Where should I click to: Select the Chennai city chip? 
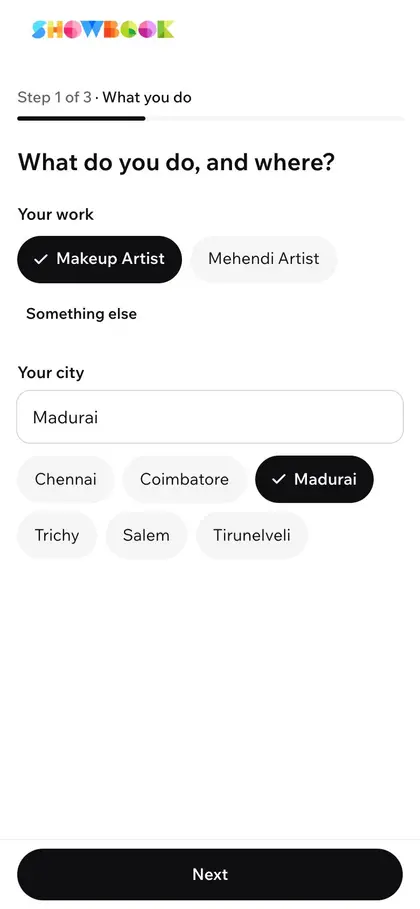pyautogui.click(x=66, y=479)
